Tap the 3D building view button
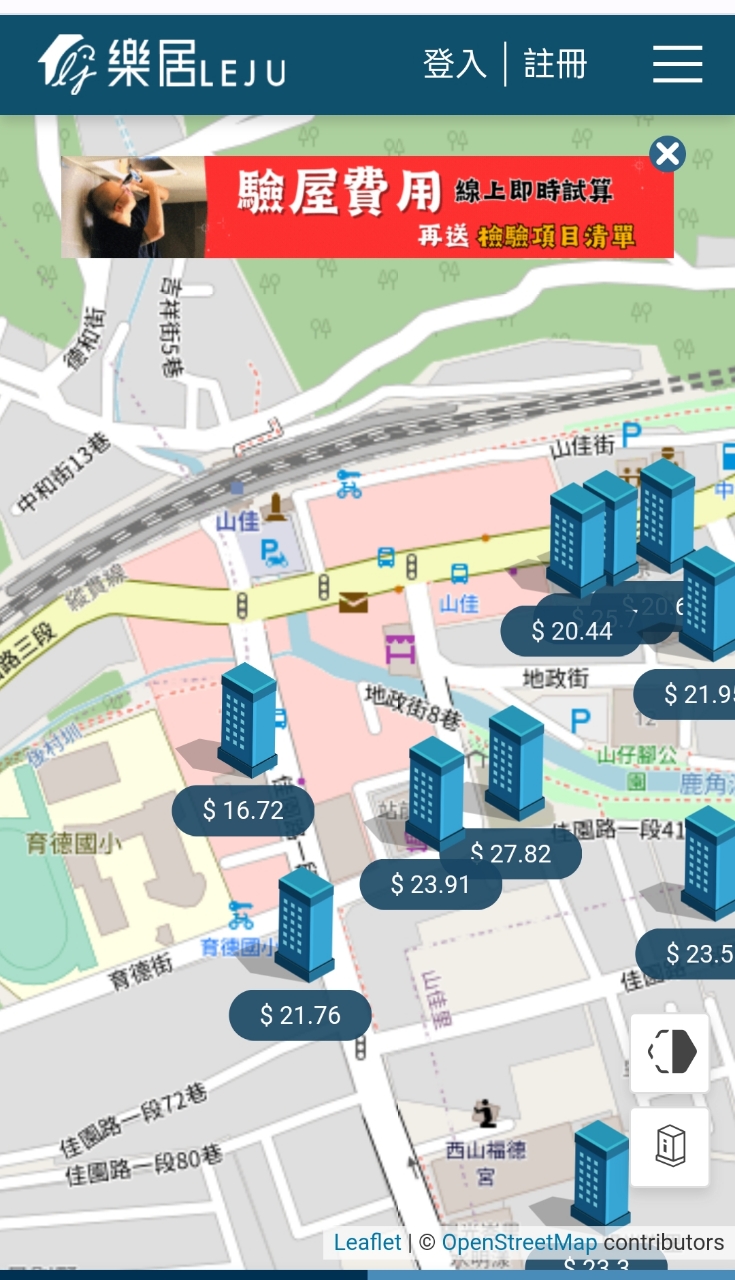735x1280 pixels. (x=670, y=1146)
